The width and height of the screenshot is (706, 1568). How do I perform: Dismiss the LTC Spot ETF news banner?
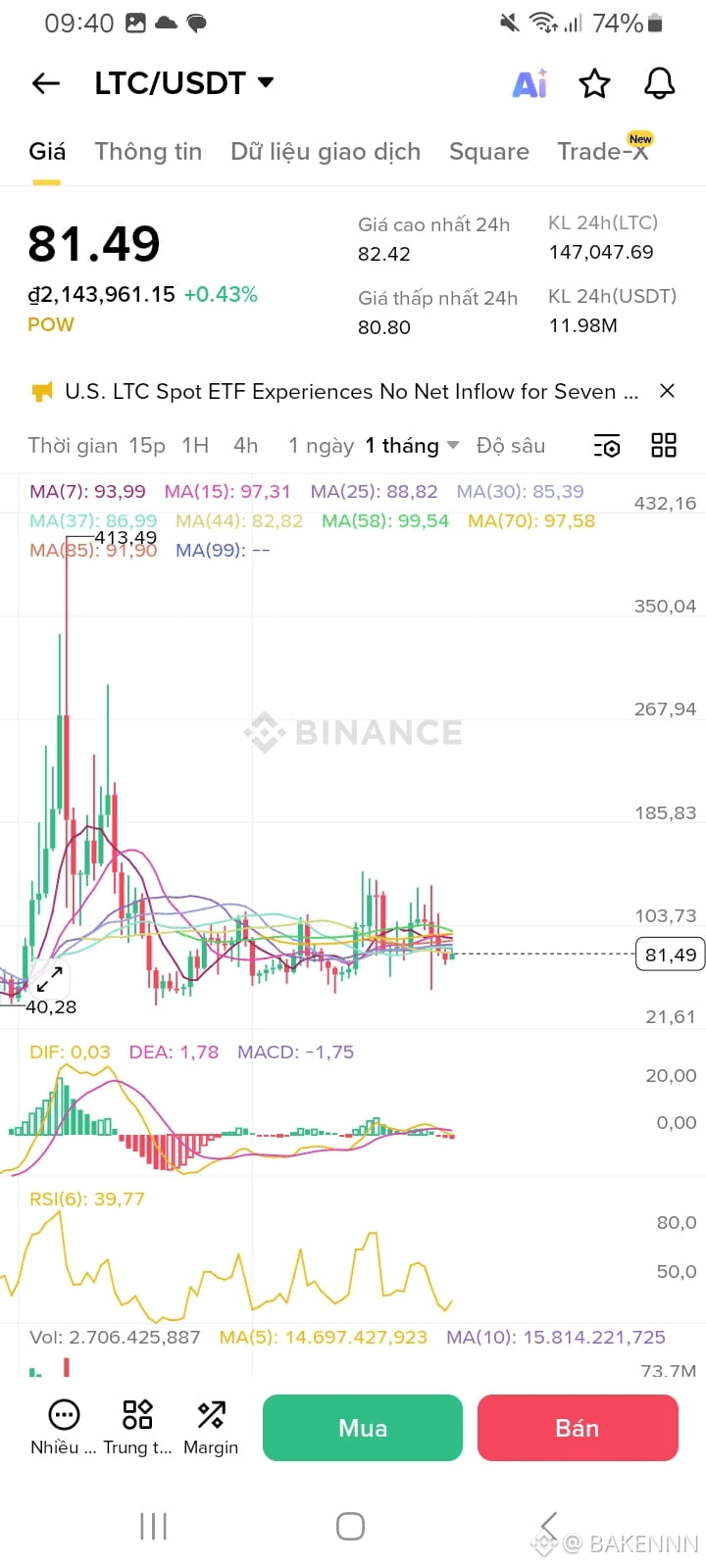click(667, 391)
